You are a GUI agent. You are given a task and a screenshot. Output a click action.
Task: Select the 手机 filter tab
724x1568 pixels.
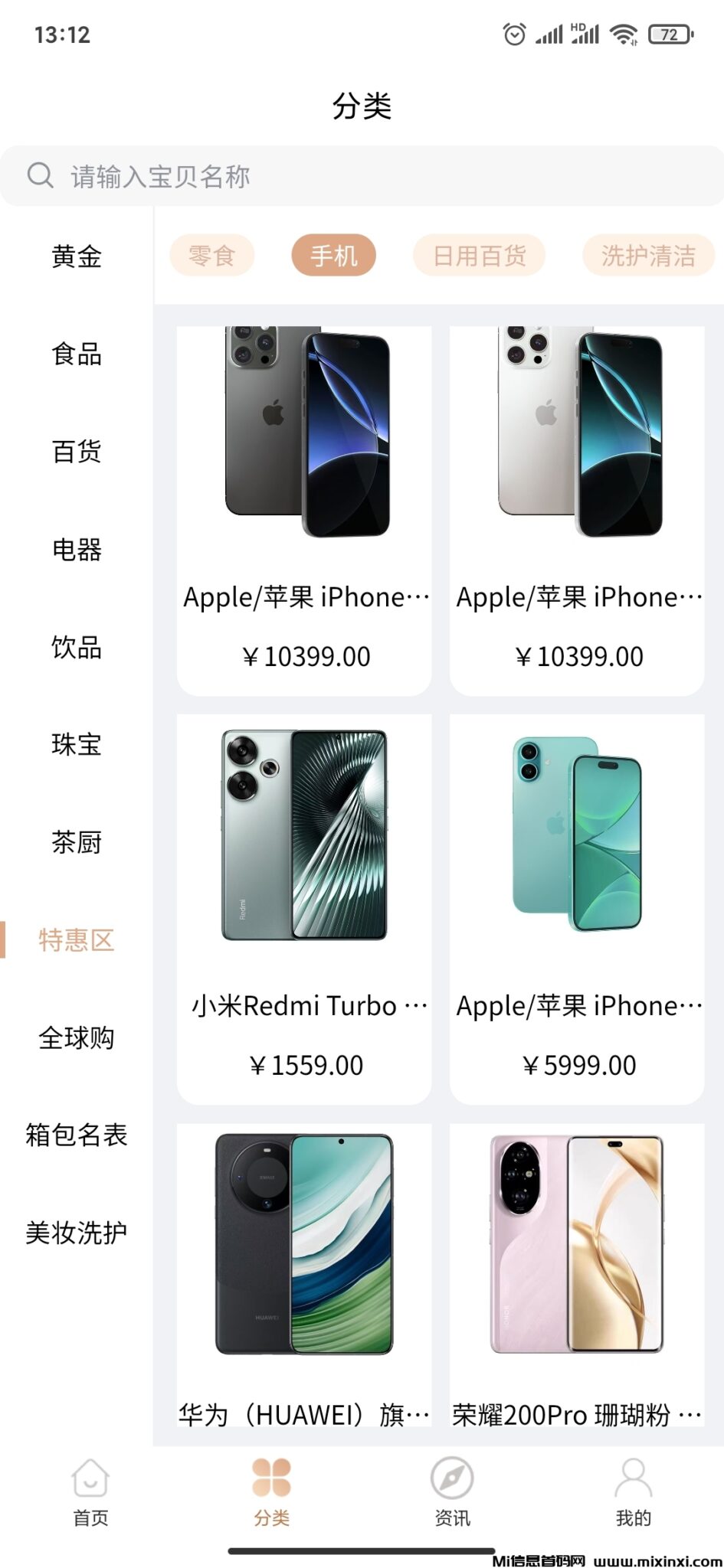tap(333, 254)
